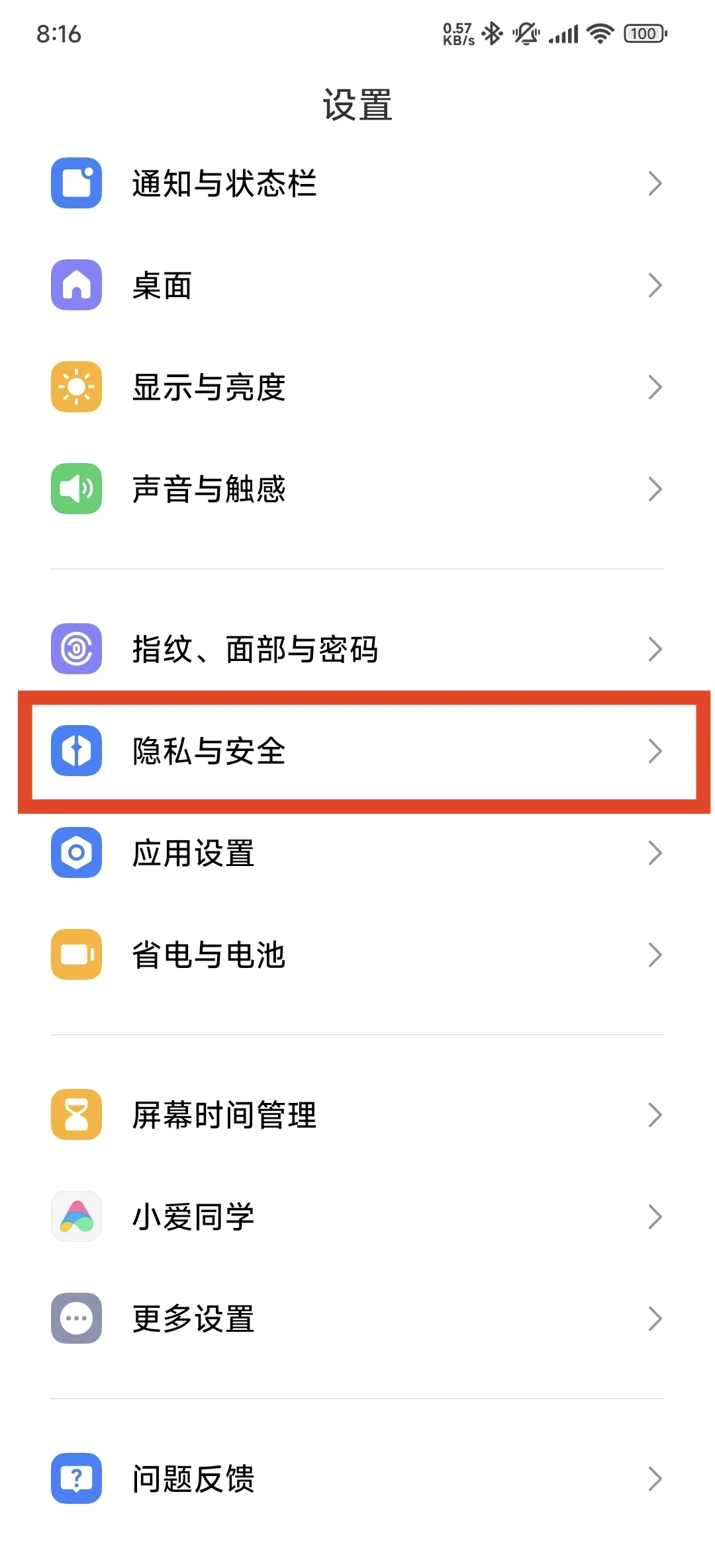
Task: Open 指纹、面部与密码
Action: point(358,649)
